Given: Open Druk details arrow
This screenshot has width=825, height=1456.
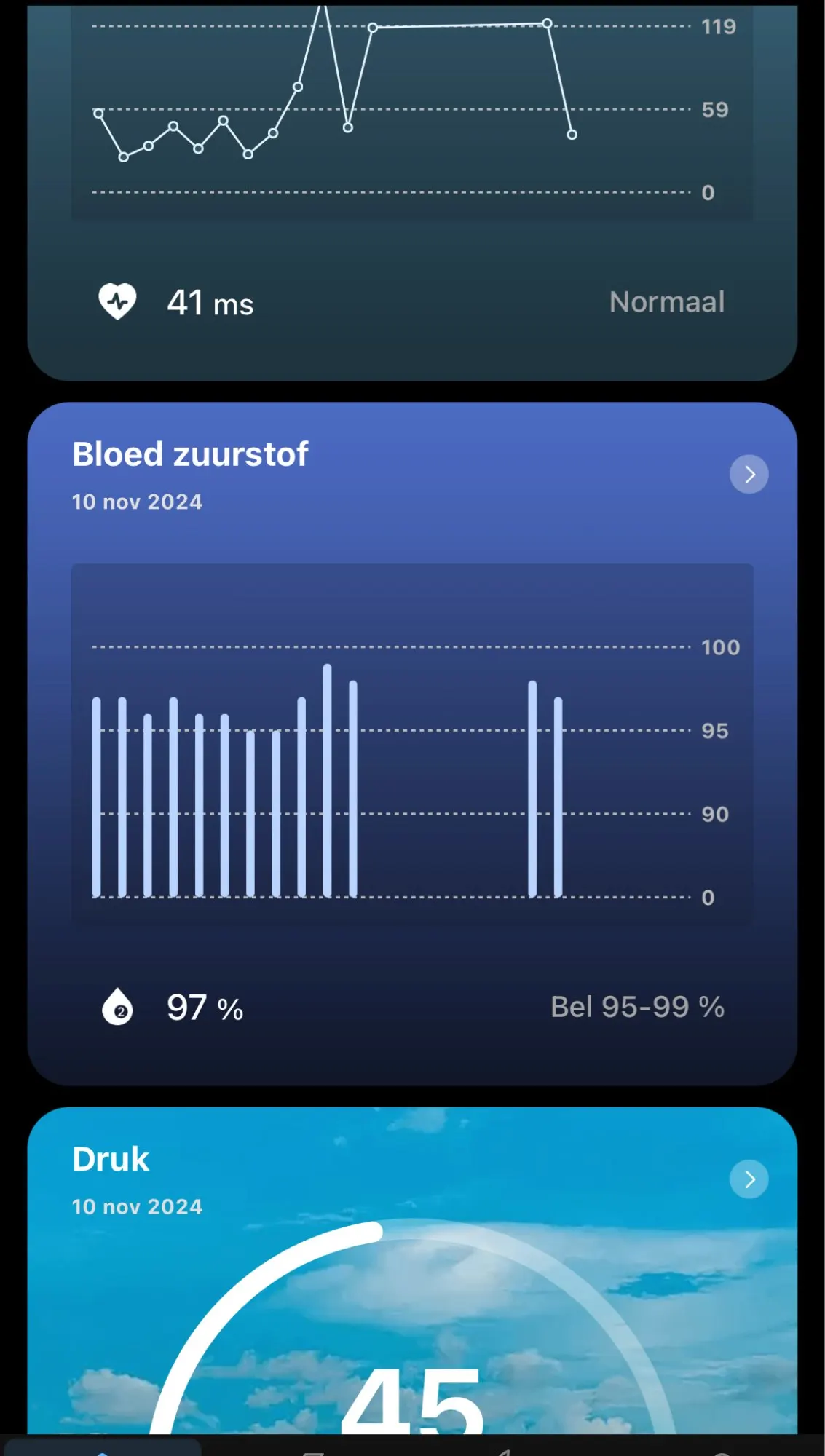Looking at the screenshot, I should click(x=749, y=1179).
